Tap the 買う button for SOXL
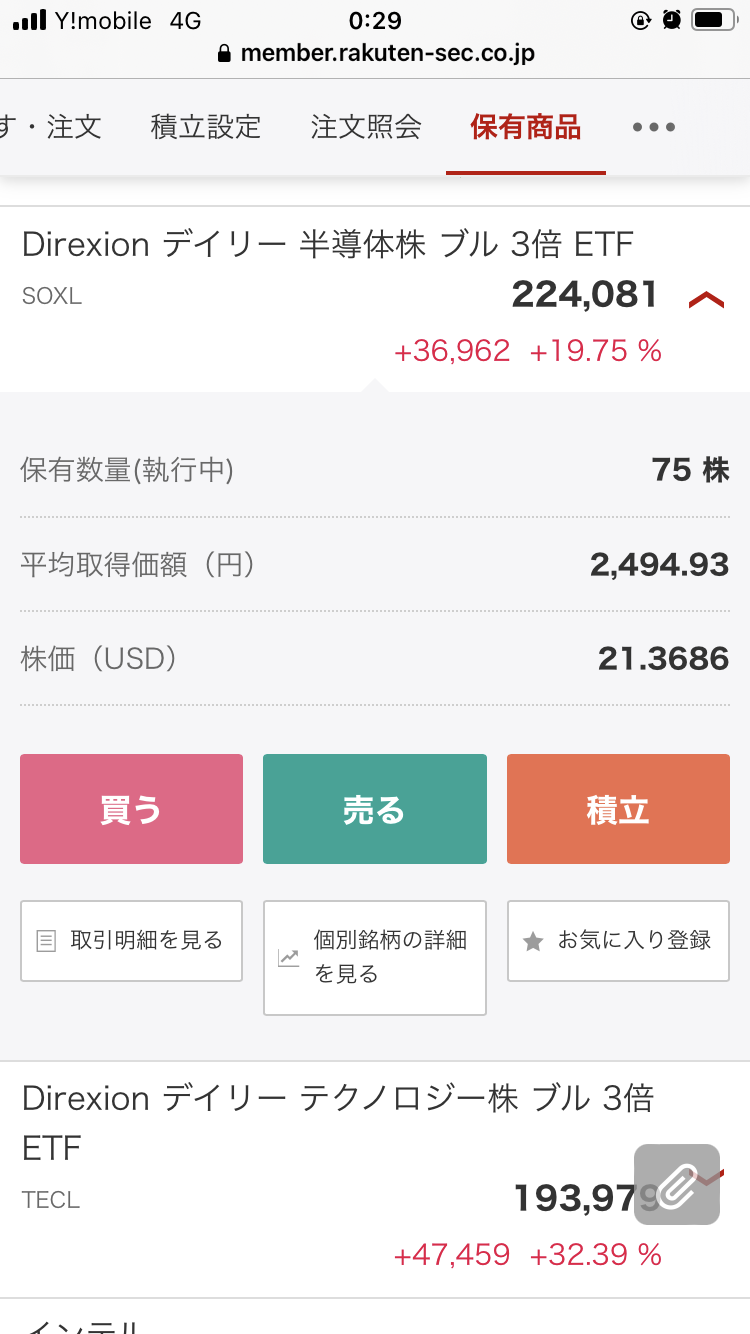This screenshot has height=1334, width=750. point(131,809)
